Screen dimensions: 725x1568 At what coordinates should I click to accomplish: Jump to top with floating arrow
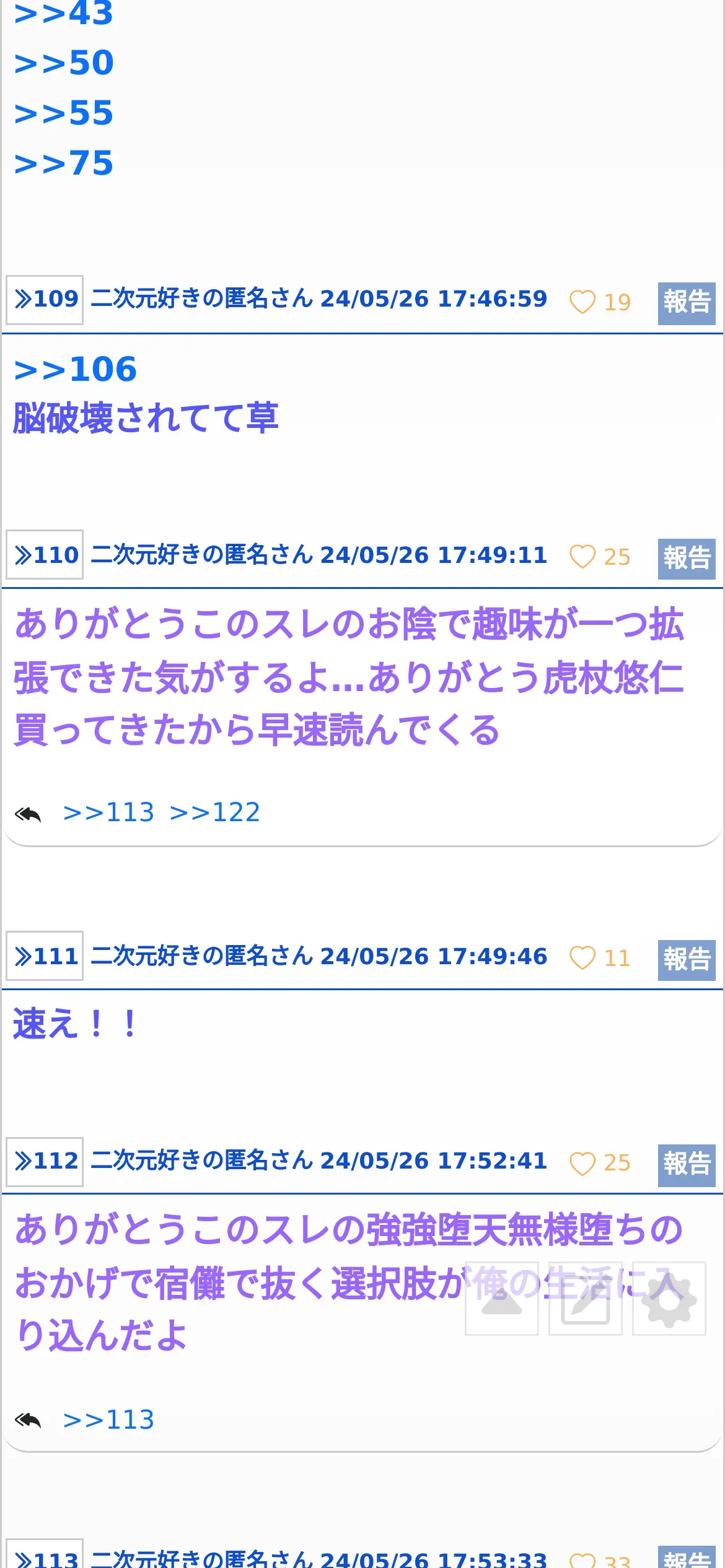tap(501, 1299)
